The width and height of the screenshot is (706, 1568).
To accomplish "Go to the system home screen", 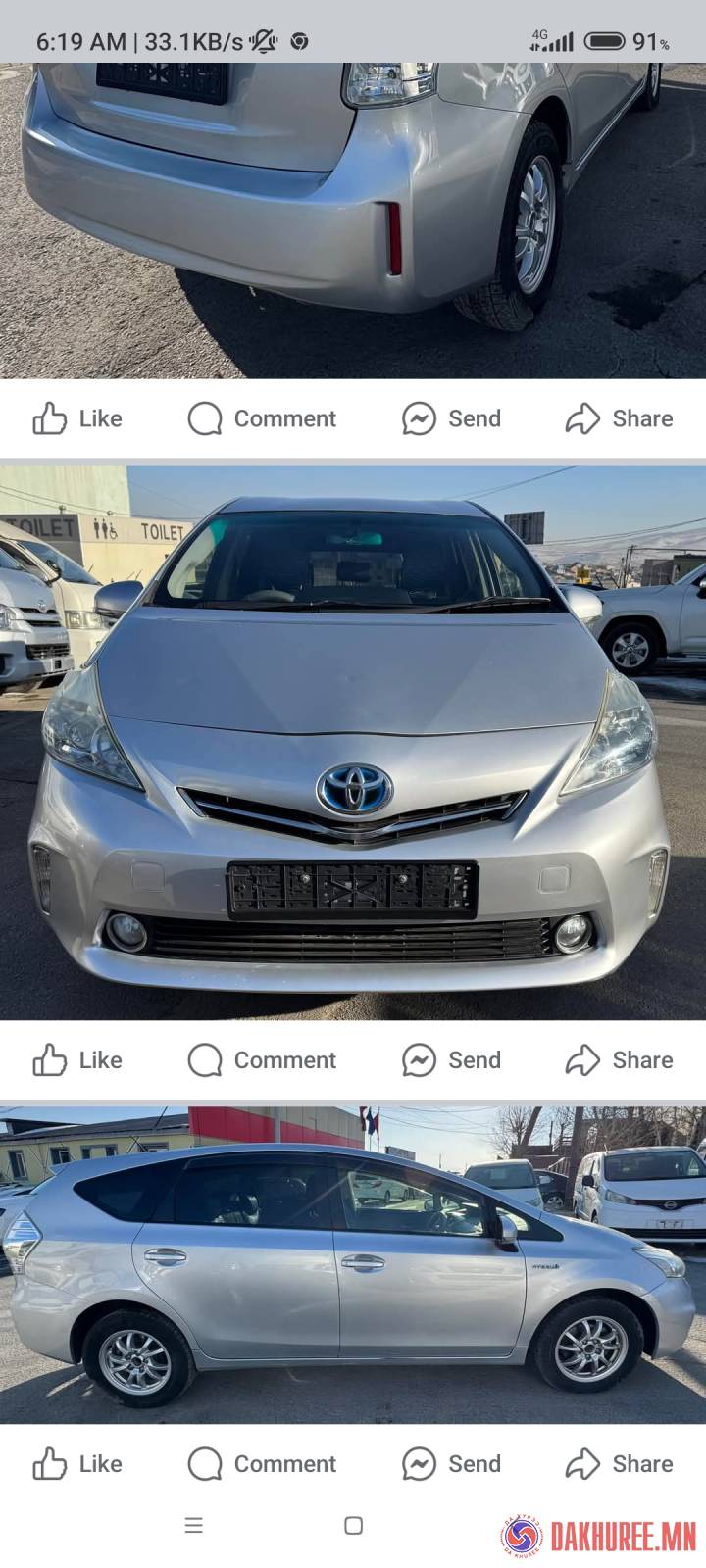I will point(354,1525).
